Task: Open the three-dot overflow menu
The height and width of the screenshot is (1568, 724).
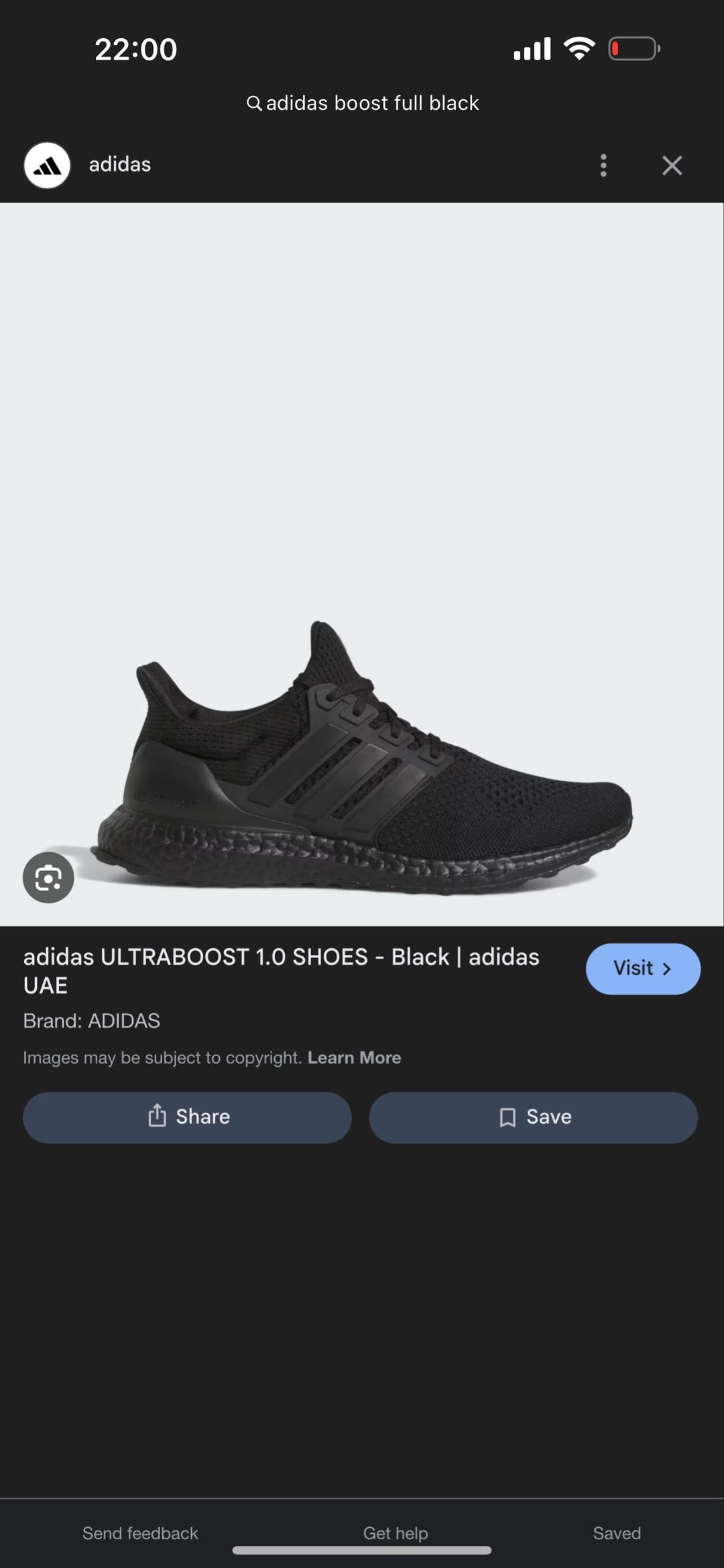Action: pyautogui.click(x=603, y=165)
